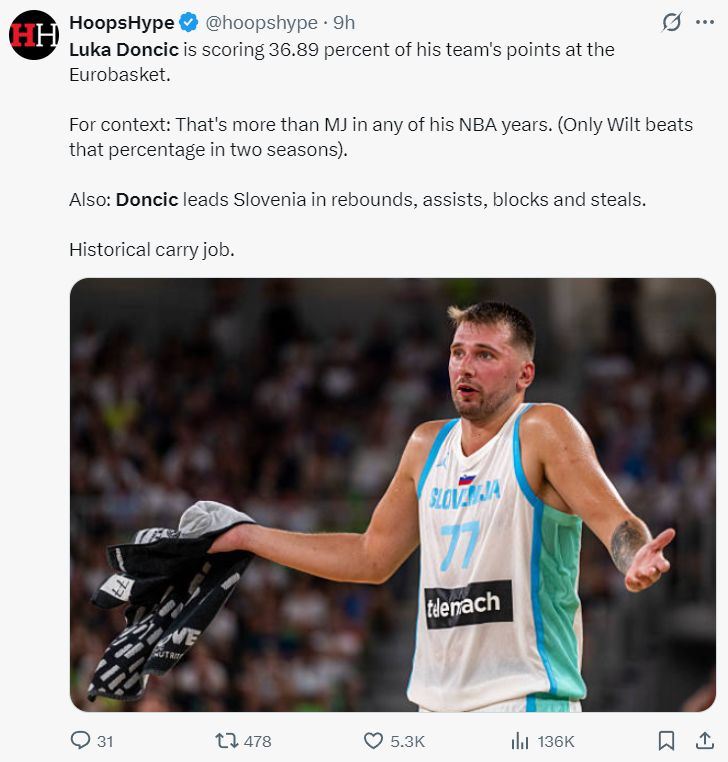Open HoopsHype profile avatar
The width and height of the screenshot is (728, 762).
pyautogui.click(x=34, y=35)
